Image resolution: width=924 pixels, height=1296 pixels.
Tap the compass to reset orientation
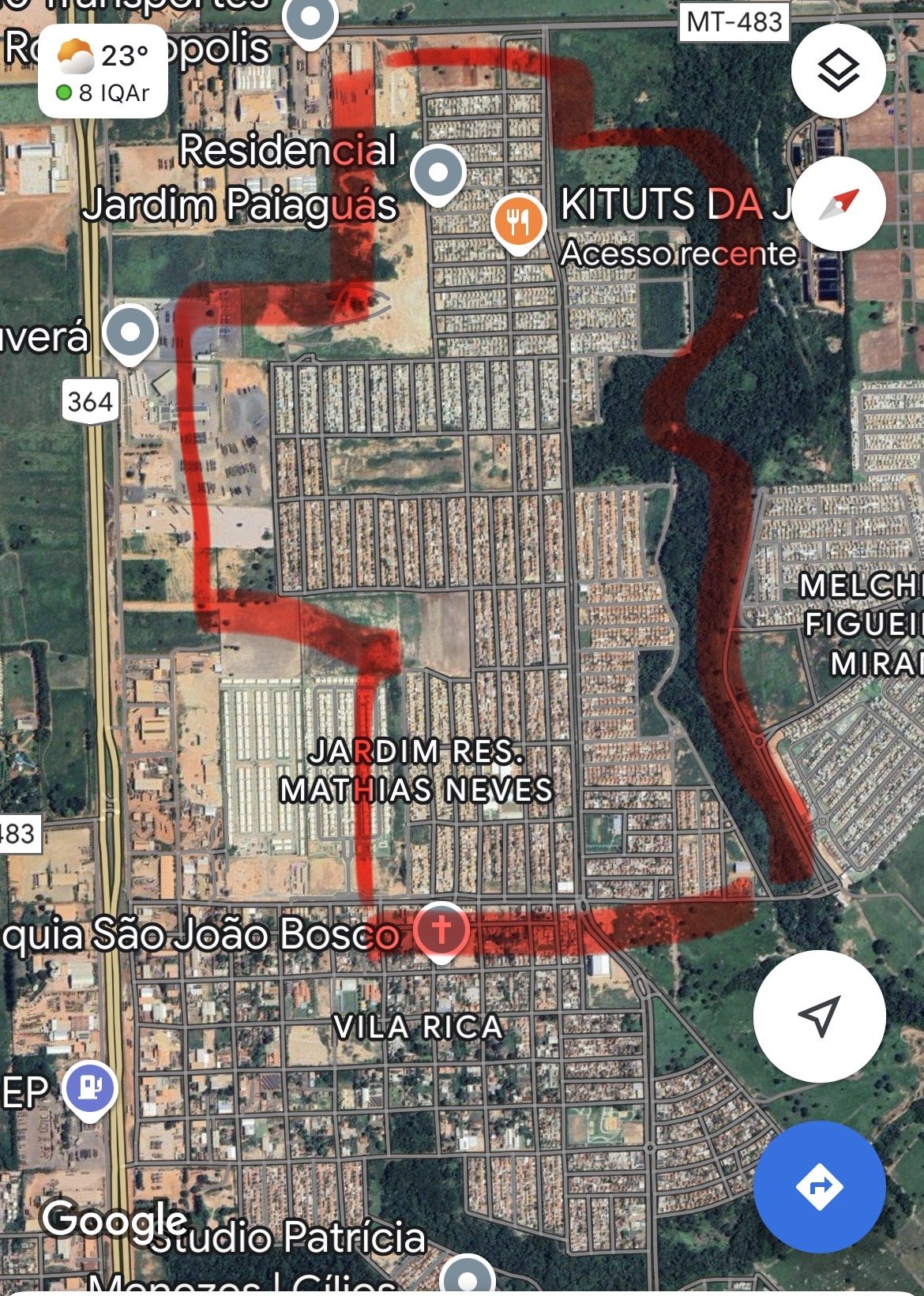click(x=838, y=204)
